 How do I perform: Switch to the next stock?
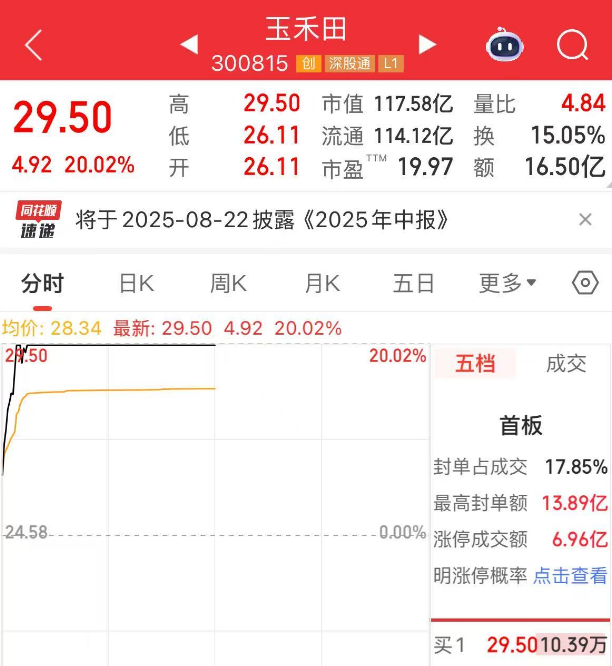click(x=427, y=45)
